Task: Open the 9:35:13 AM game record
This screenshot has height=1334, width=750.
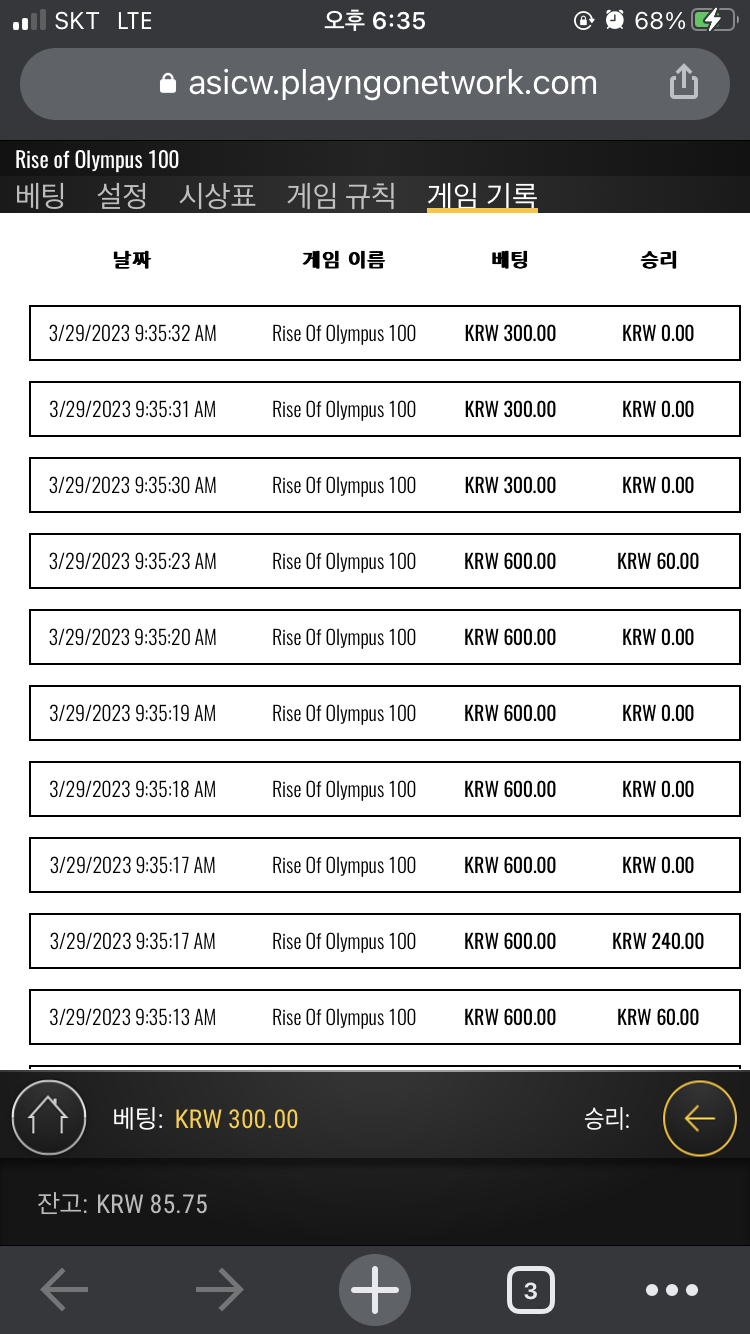Action: (x=385, y=1017)
